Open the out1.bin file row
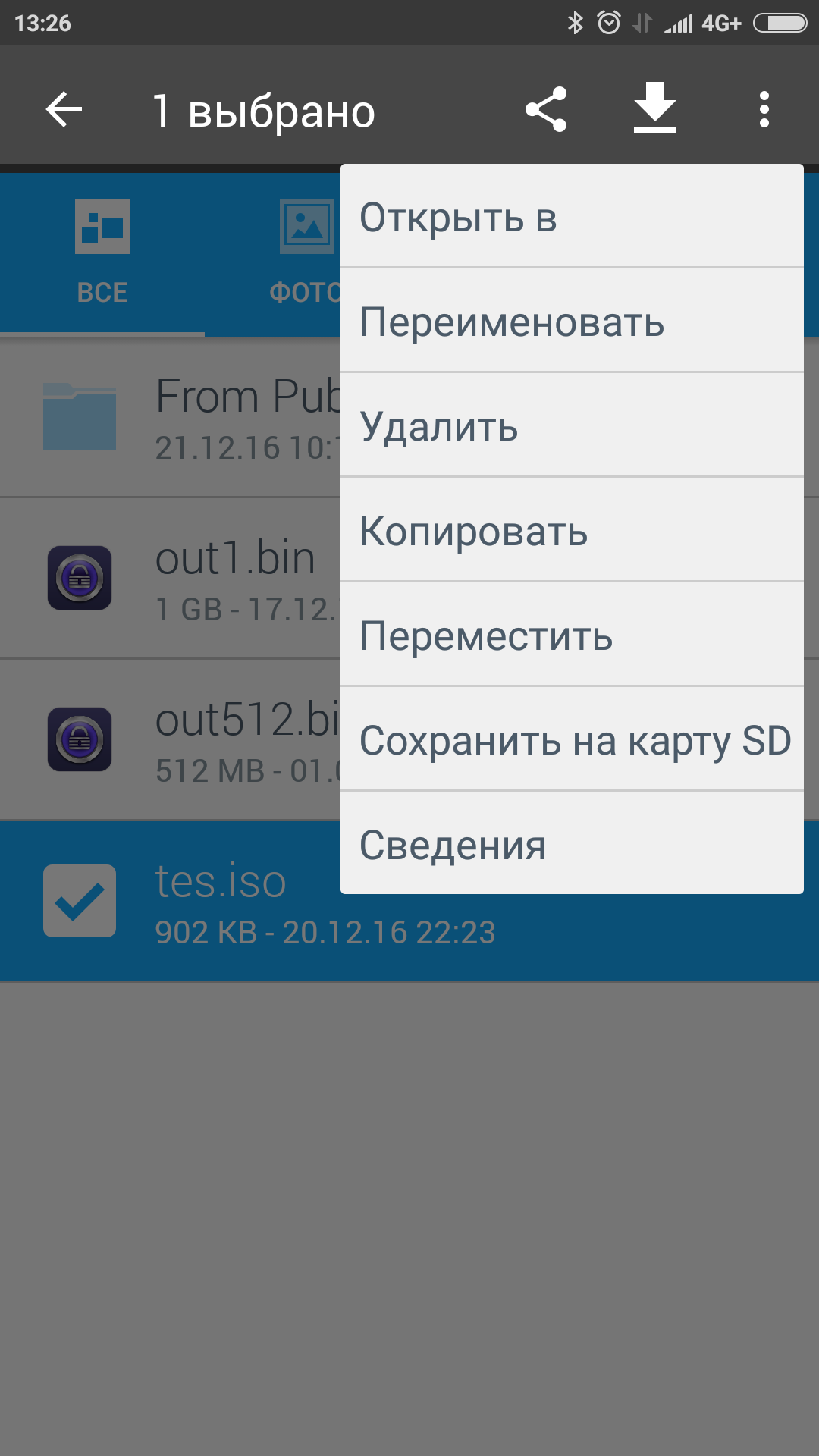The width and height of the screenshot is (819, 1456). pos(190,579)
